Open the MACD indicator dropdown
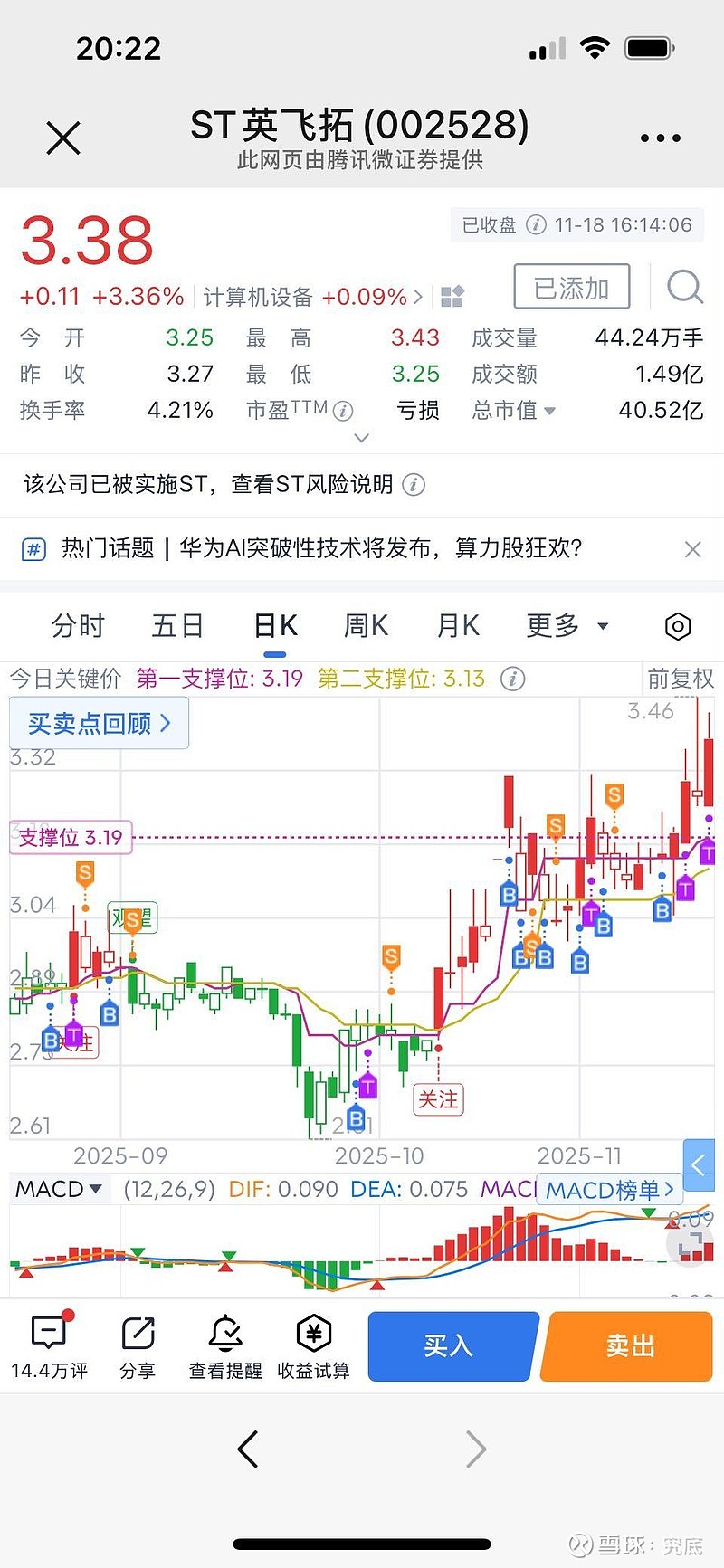Viewport: 724px width, 1568px height. pyautogui.click(x=59, y=1188)
